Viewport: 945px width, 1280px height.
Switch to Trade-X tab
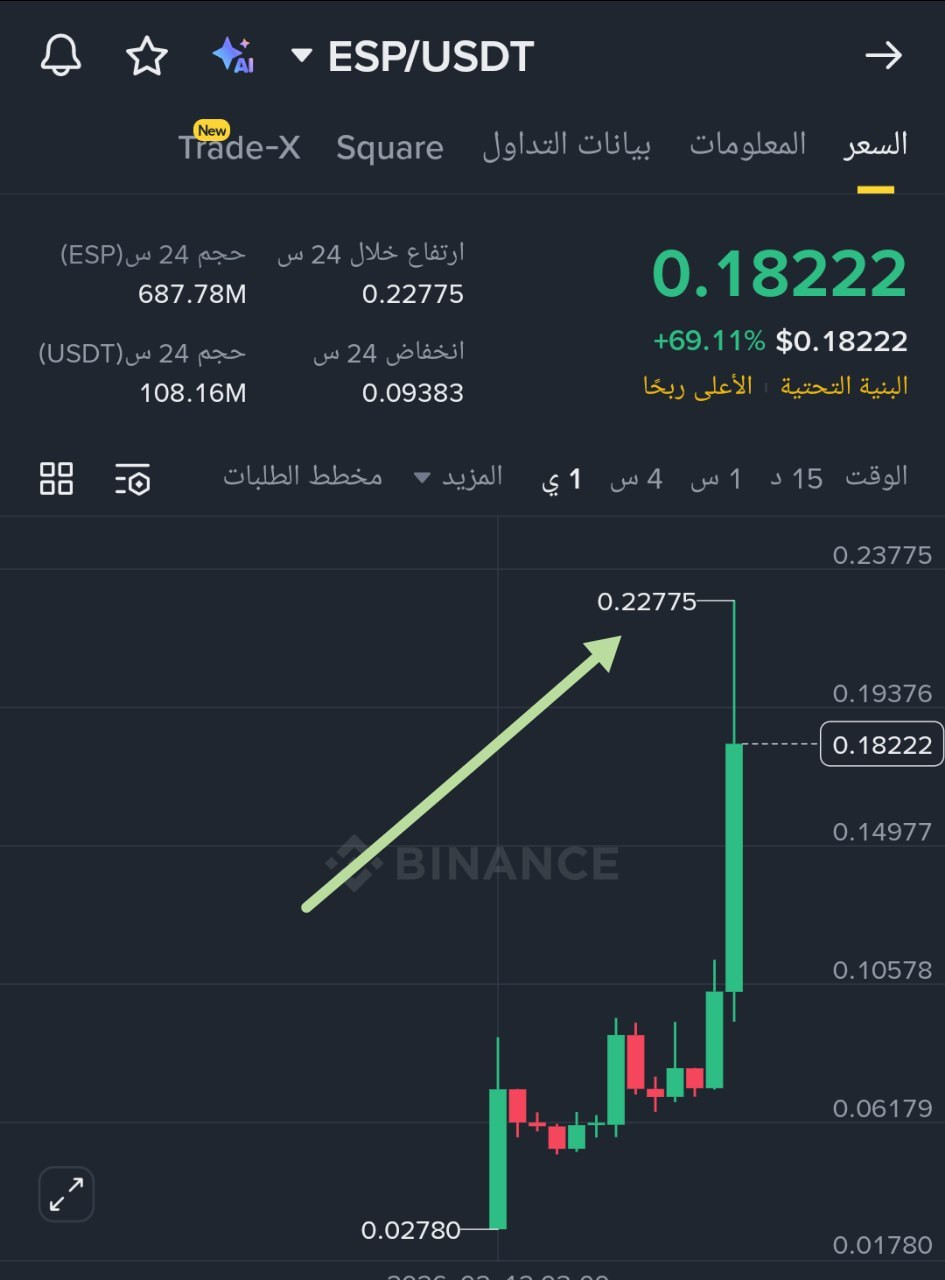coord(239,148)
